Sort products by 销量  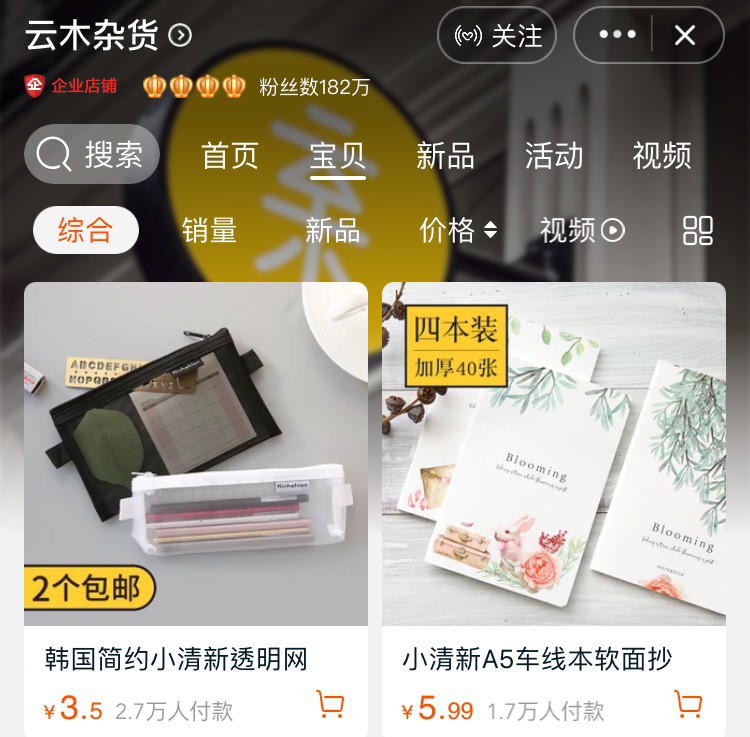(209, 230)
